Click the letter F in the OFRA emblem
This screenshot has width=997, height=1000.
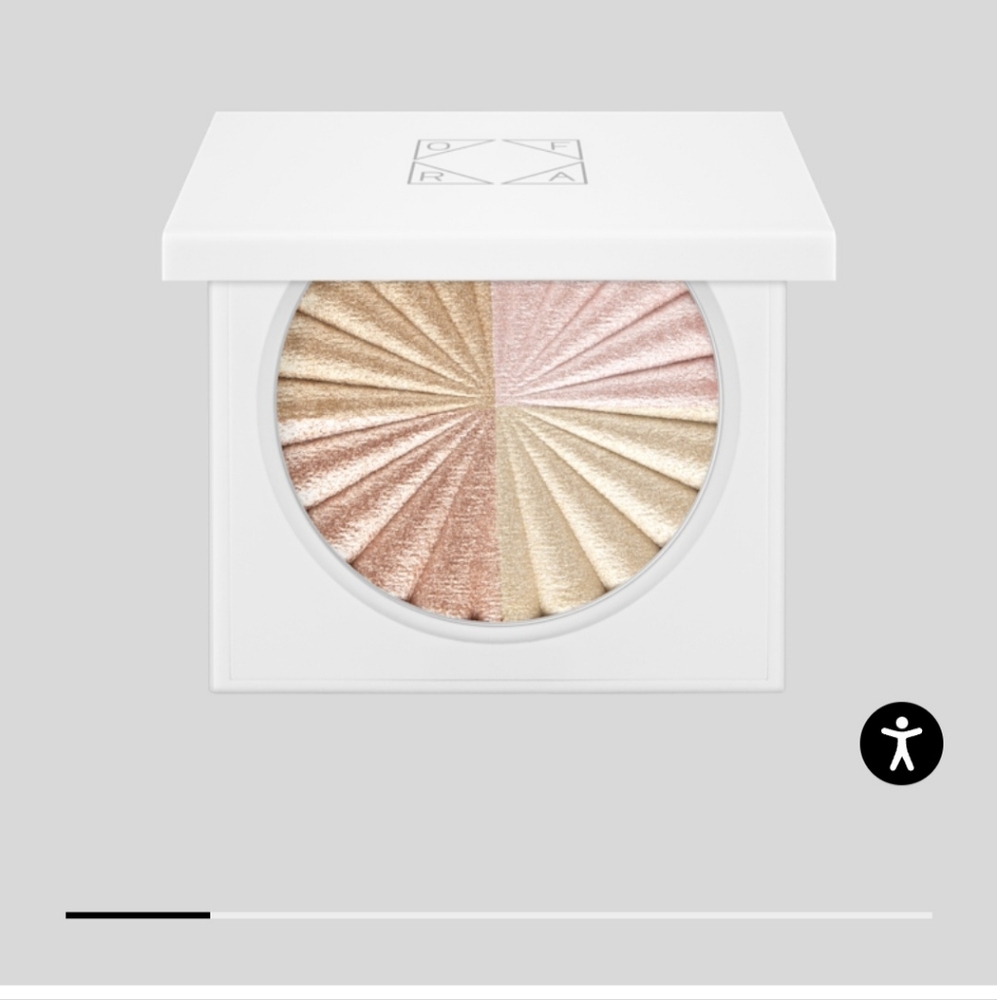click(559, 144)
